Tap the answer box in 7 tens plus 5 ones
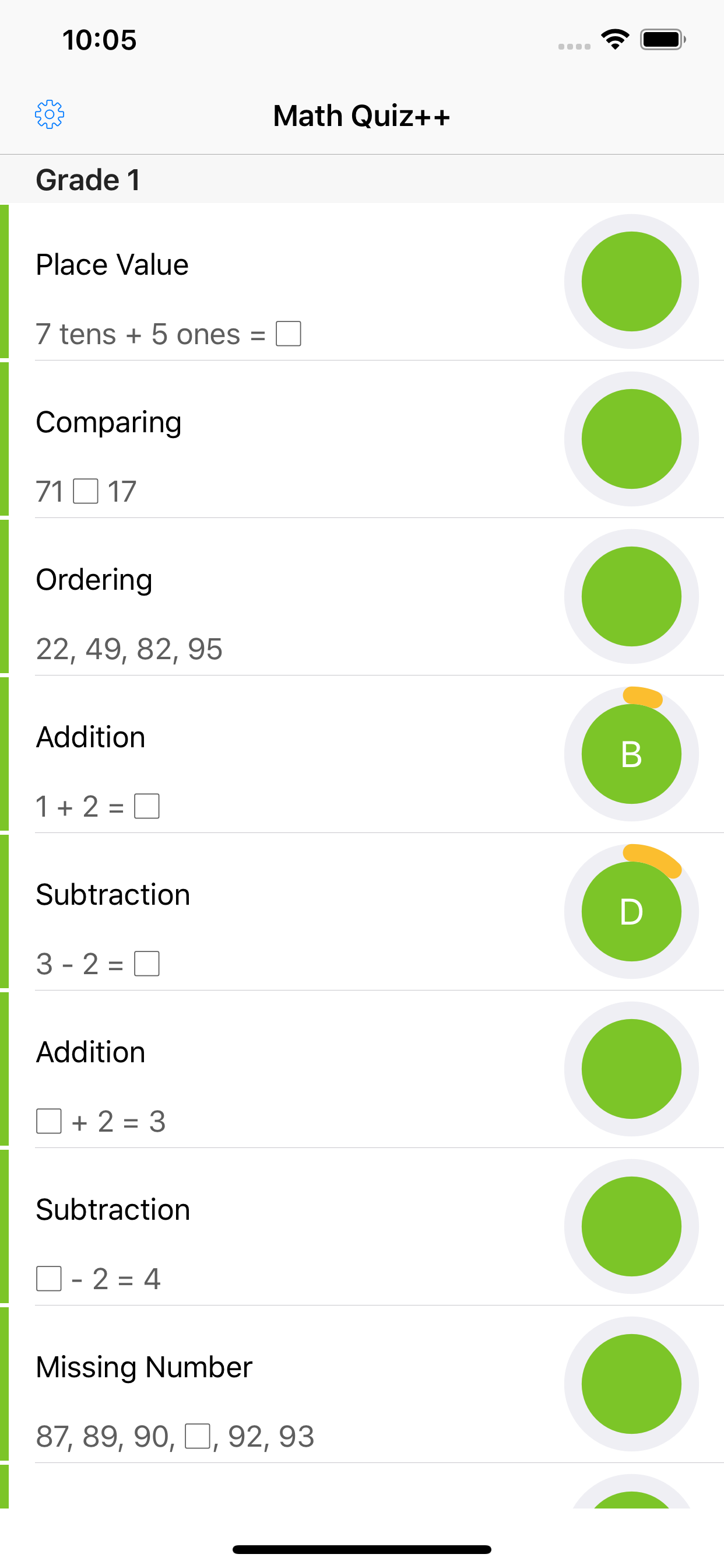 pos(289,333)
